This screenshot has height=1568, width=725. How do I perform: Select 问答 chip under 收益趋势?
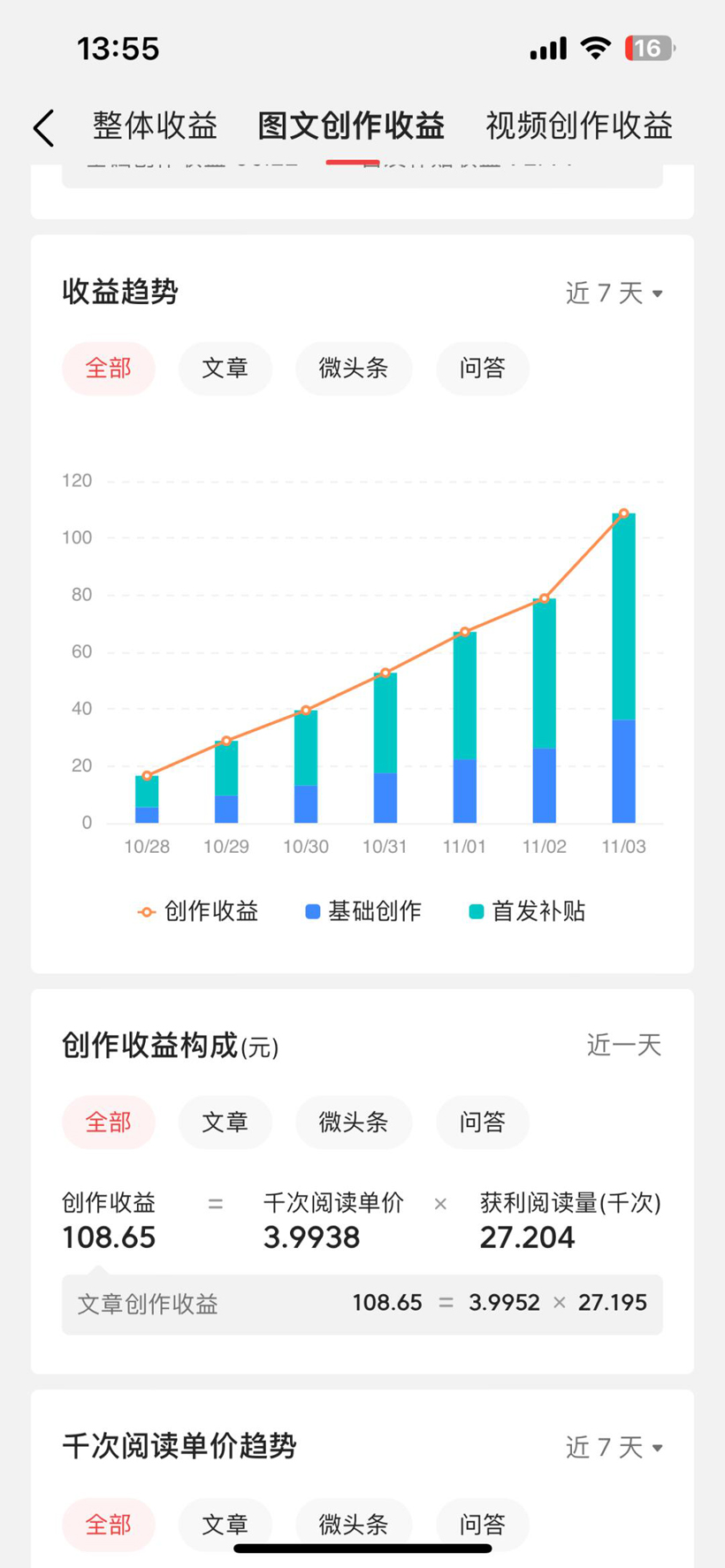click(x=482, y=368)
